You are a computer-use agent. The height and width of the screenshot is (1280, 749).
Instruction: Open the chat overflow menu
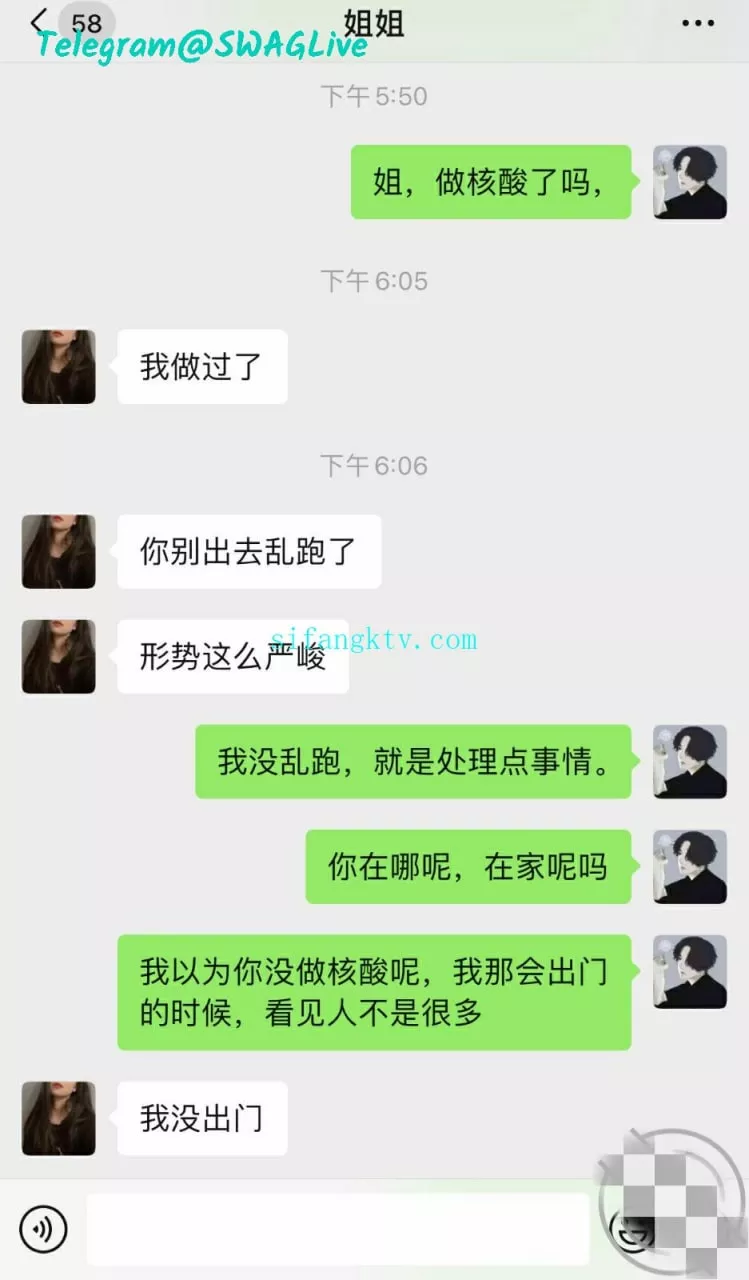coord(697,23)
